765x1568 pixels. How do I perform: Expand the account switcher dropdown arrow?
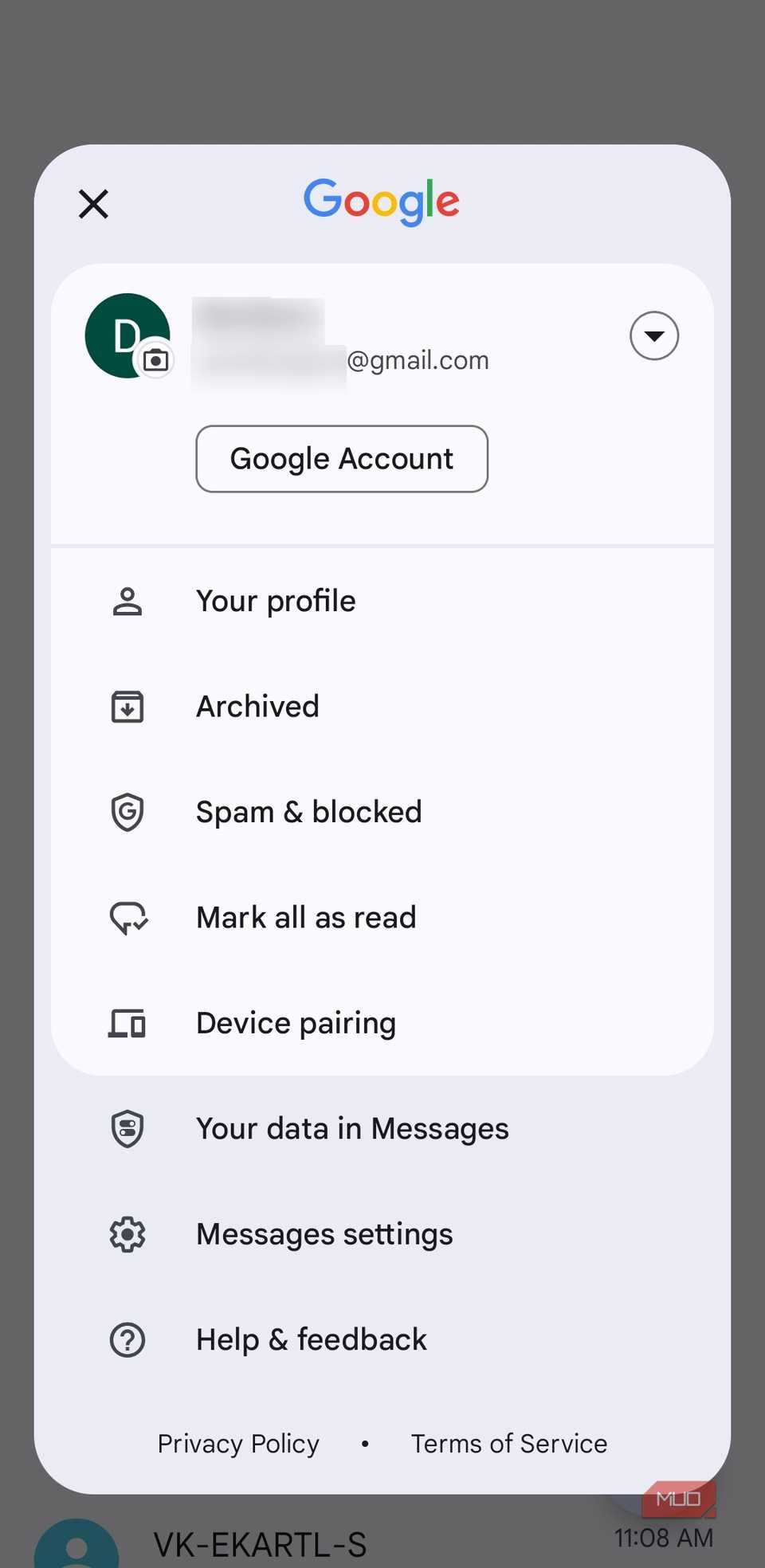(x=653, y=335)
